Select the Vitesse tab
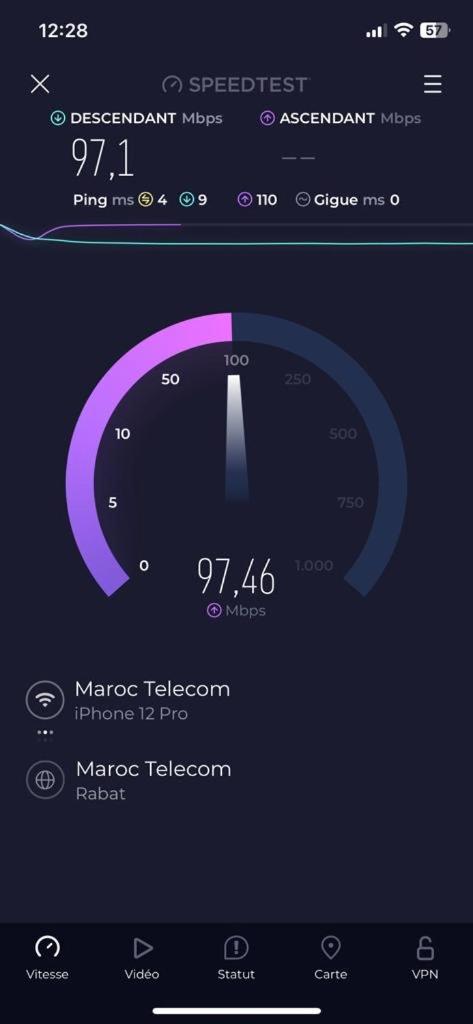The height and width of the screenshot is (1024, 473). tap(47, 958)
